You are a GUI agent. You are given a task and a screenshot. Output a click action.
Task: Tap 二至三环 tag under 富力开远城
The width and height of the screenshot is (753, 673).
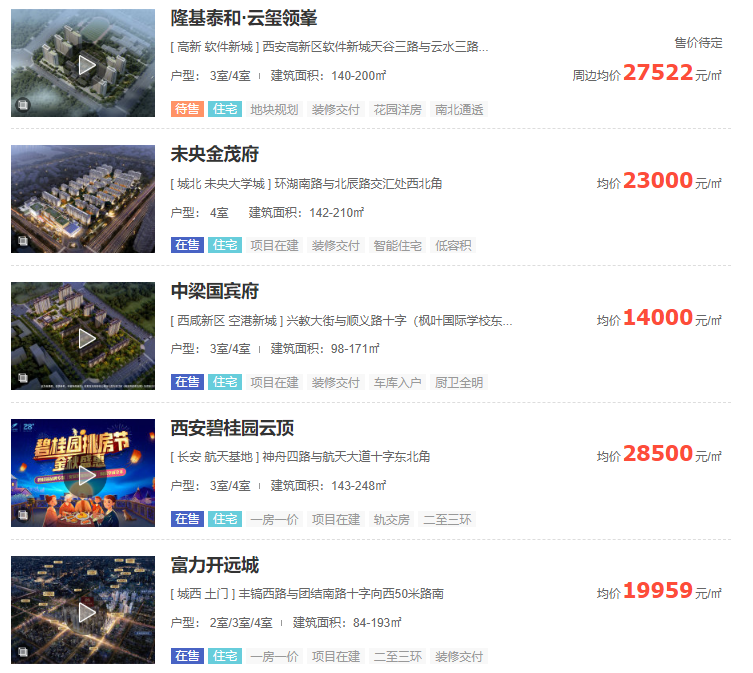point(397,656)
